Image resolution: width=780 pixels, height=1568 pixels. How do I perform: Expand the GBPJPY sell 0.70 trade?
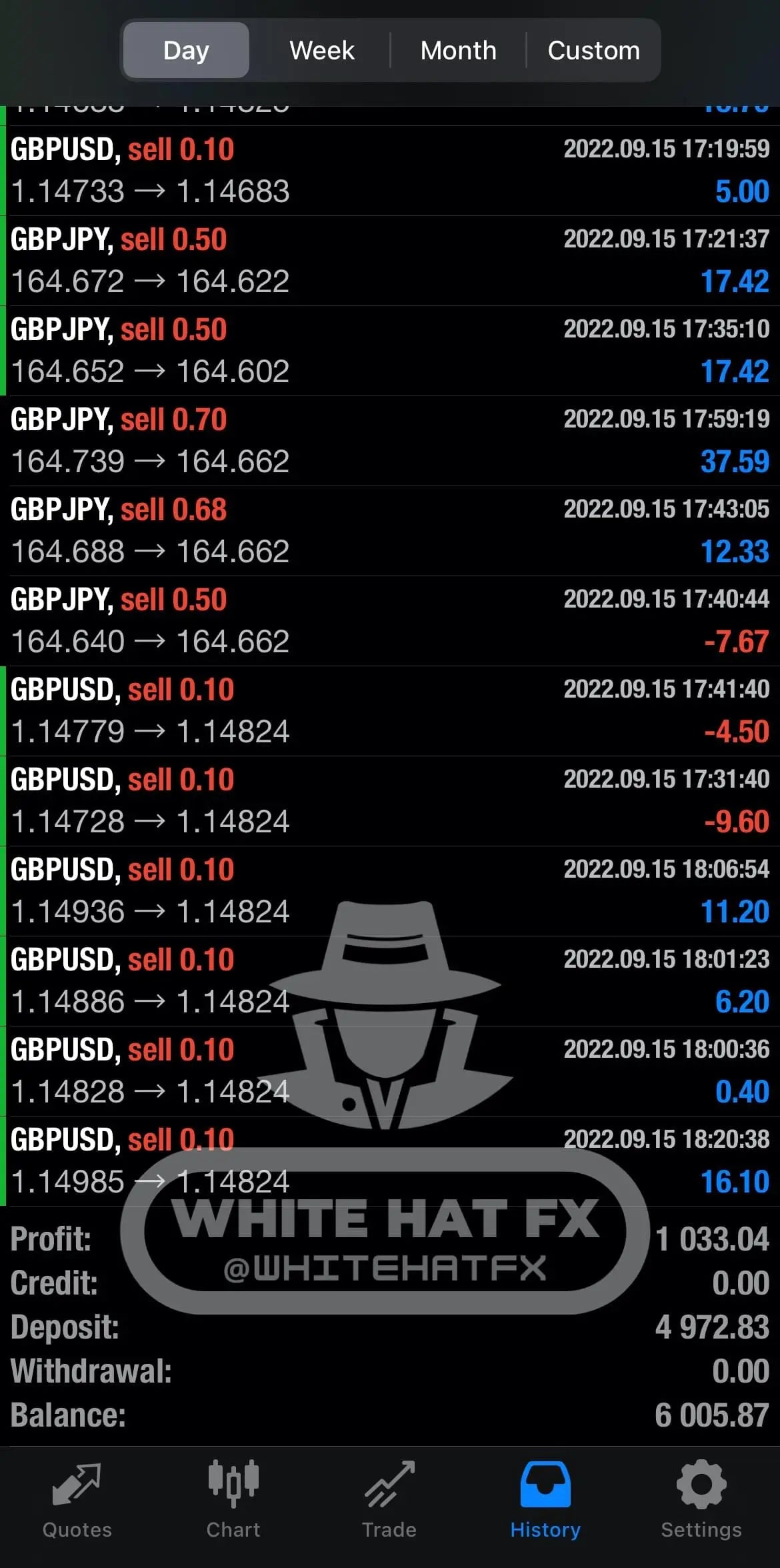[390, 441]
